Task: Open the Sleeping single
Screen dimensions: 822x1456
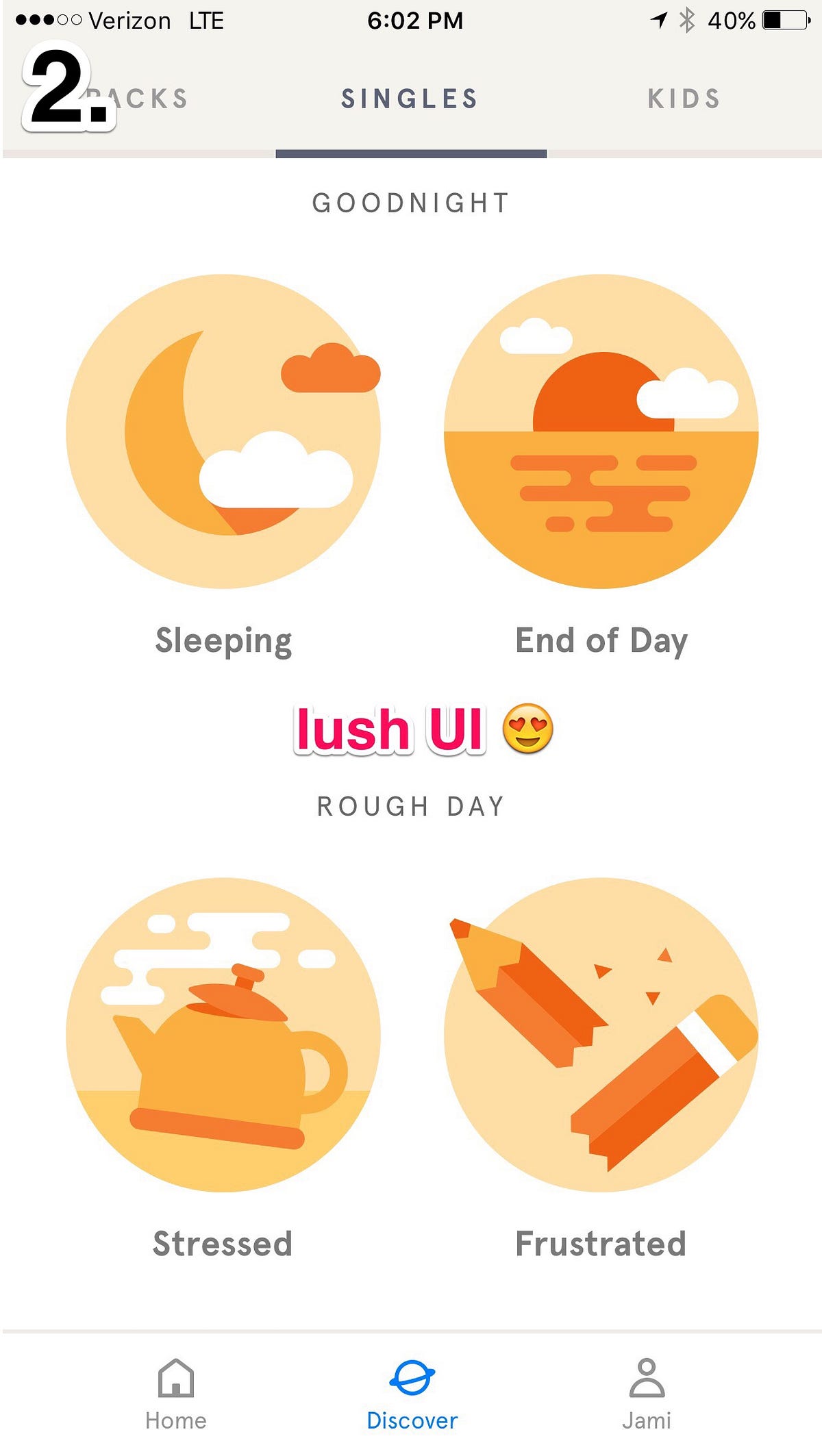Action: coord(223,431)
